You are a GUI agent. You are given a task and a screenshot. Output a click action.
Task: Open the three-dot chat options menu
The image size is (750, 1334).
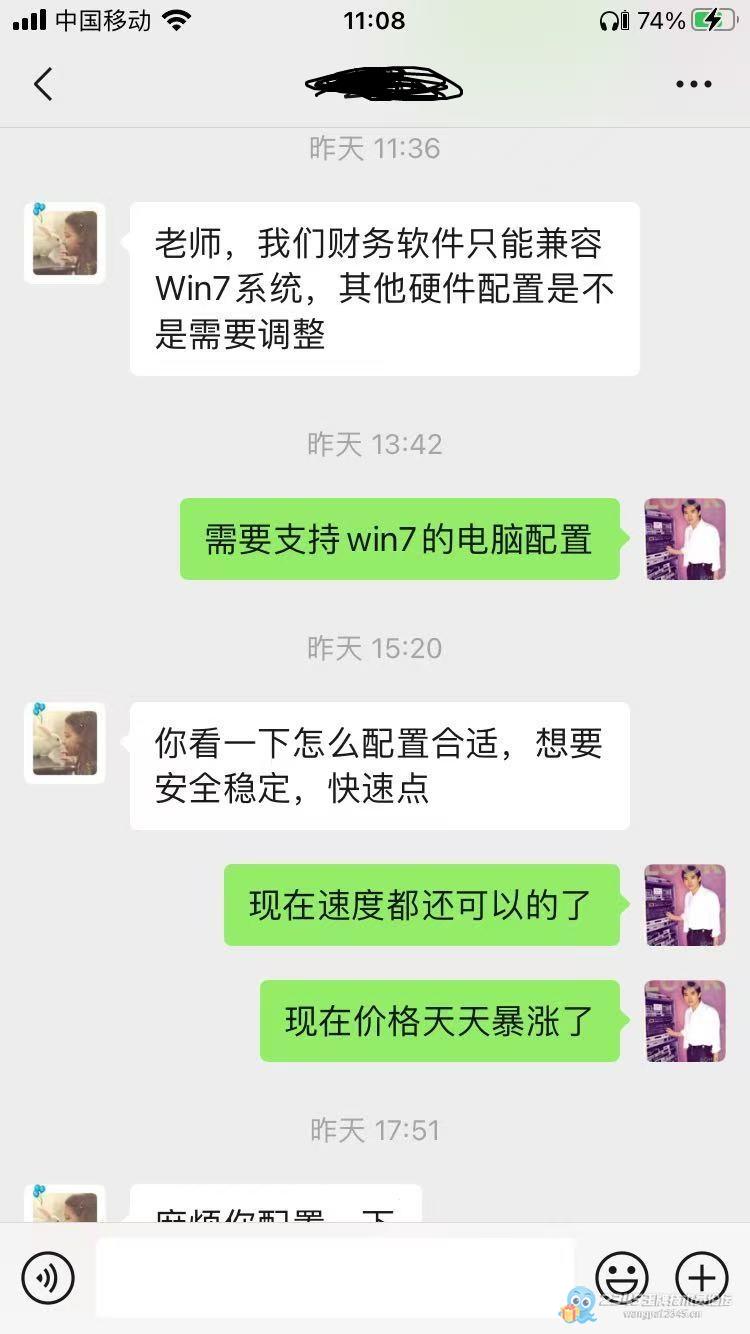[x=693, y=84]
